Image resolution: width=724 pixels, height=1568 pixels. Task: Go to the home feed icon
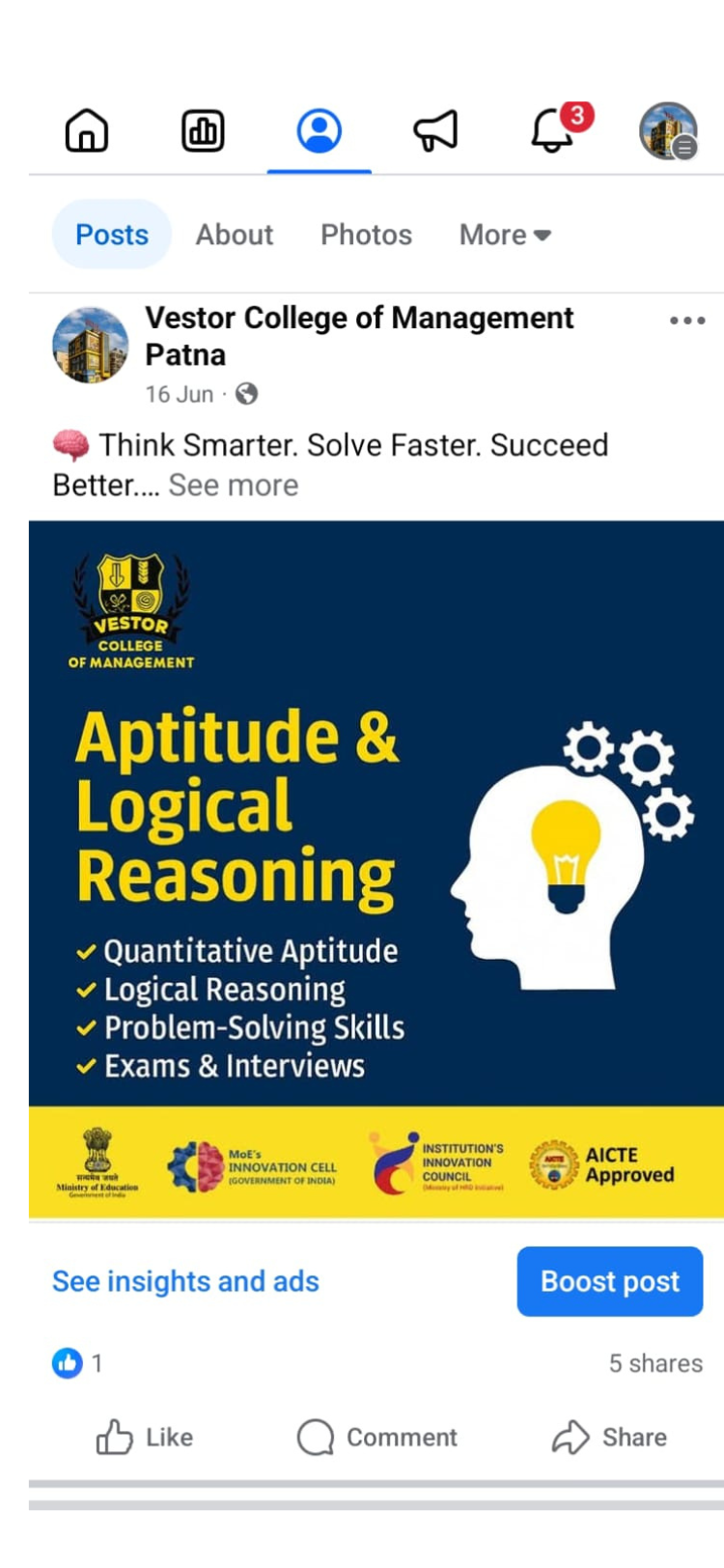(x=86, y=131)
